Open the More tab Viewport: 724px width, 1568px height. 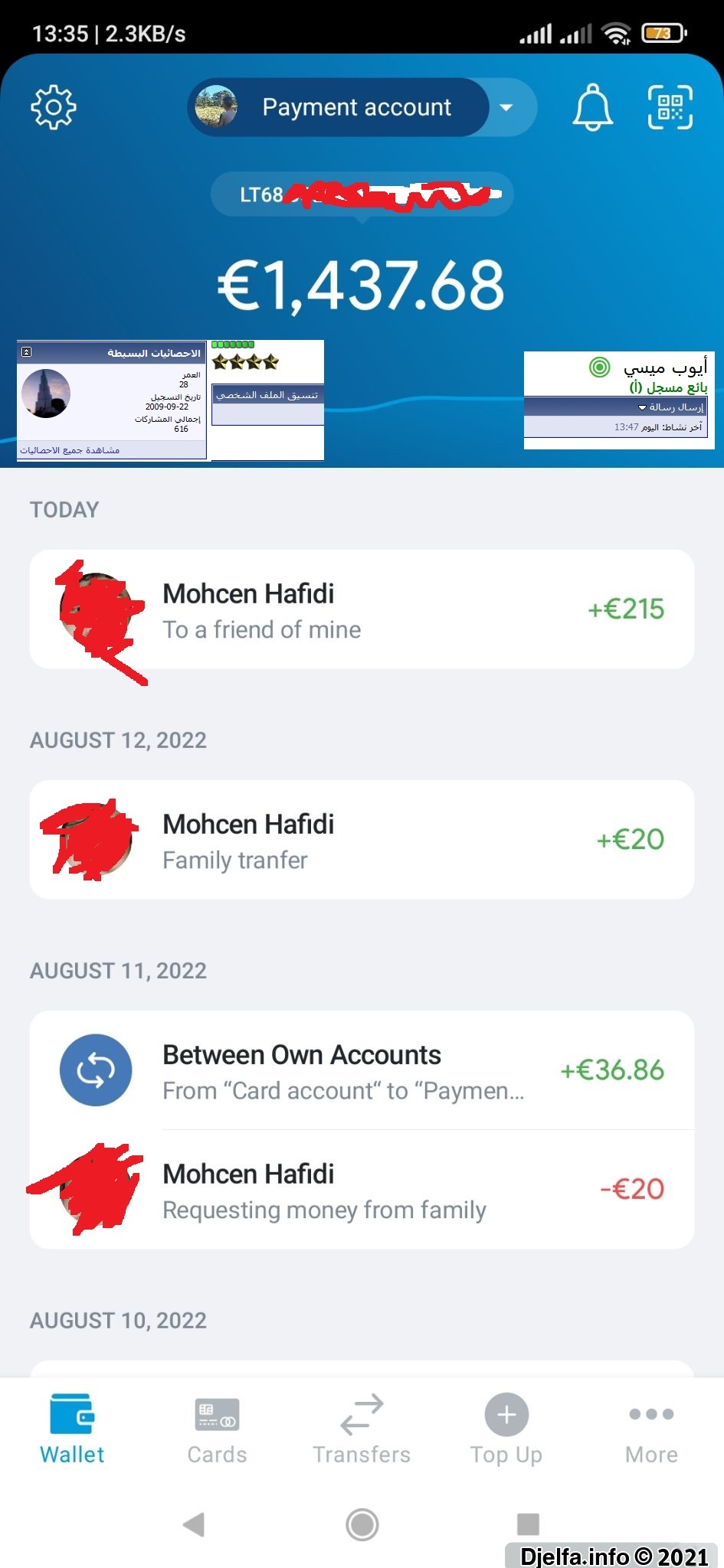(x=651, y=1430)
